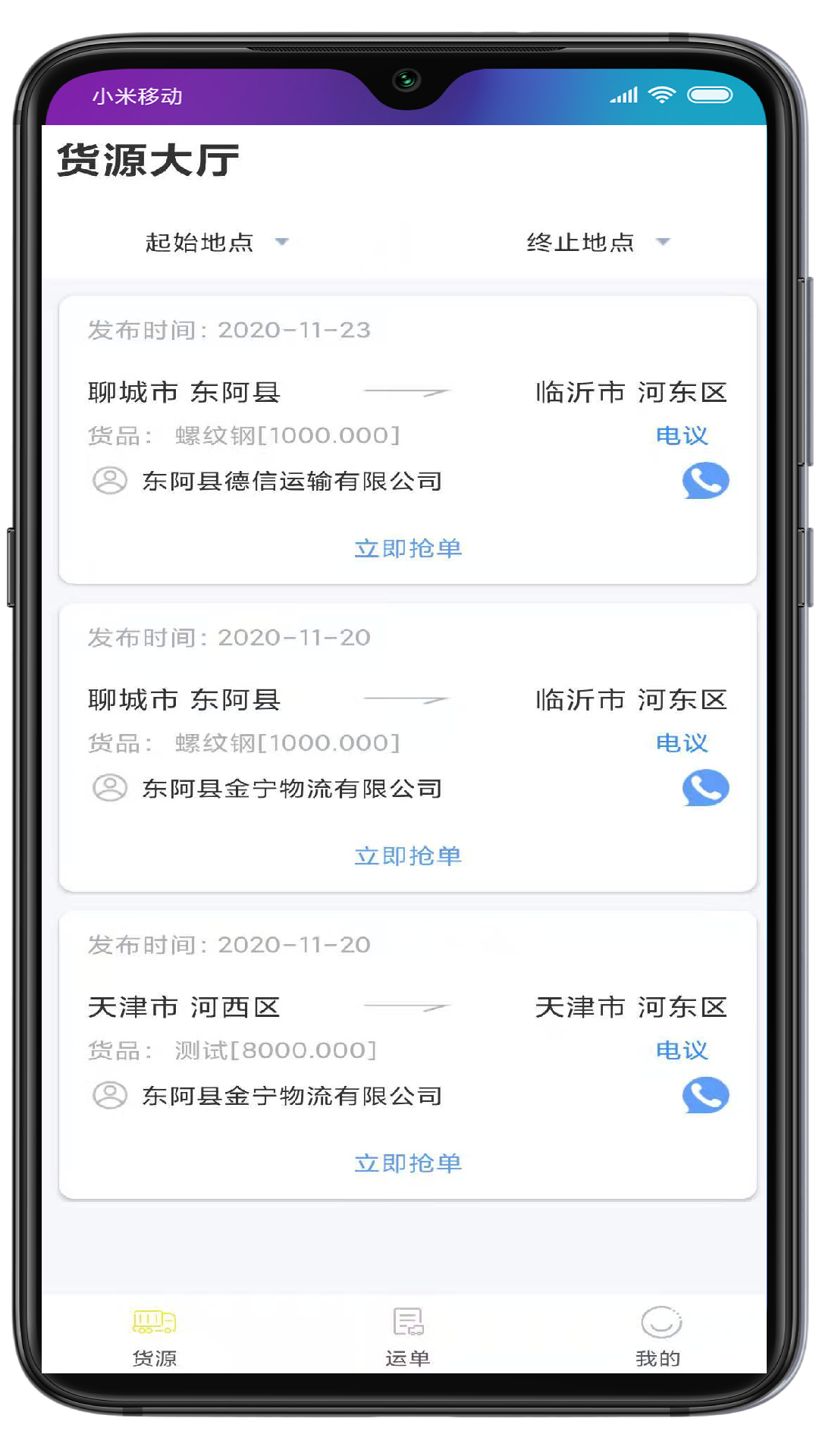Grab the 聊城市 order from 东阿县金宁物流有限公司
The image size is (819, 1456).
[408, 856]
